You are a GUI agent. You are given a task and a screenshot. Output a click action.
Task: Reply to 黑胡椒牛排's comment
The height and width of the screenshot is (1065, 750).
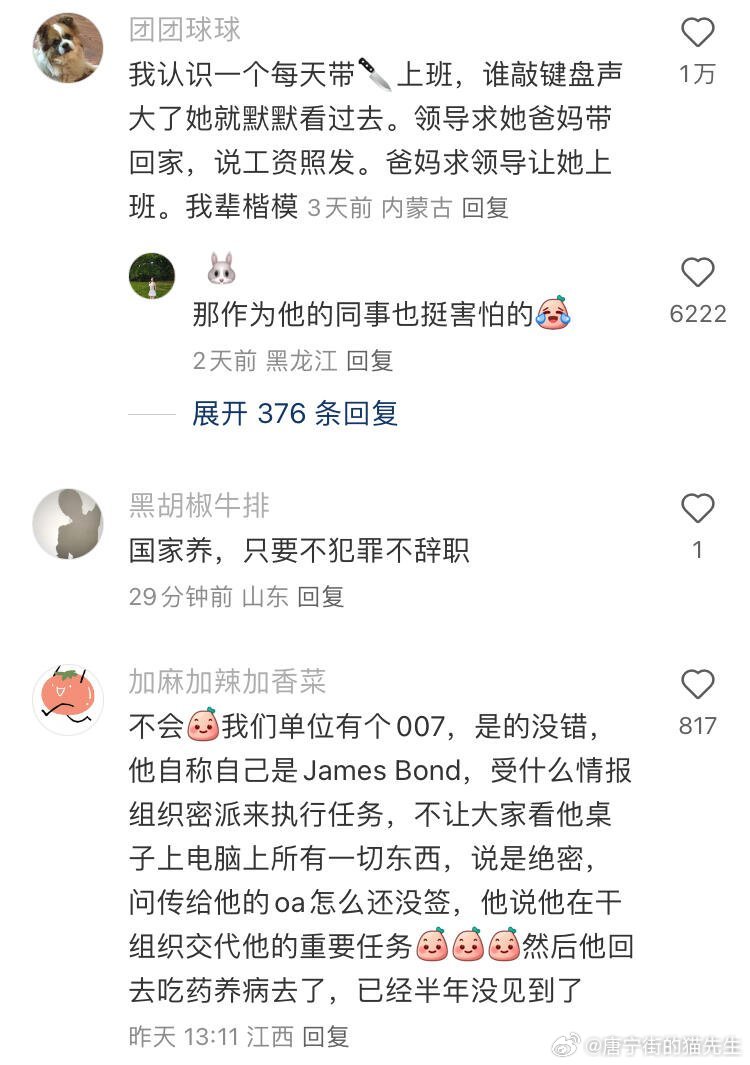click(320, 597)
